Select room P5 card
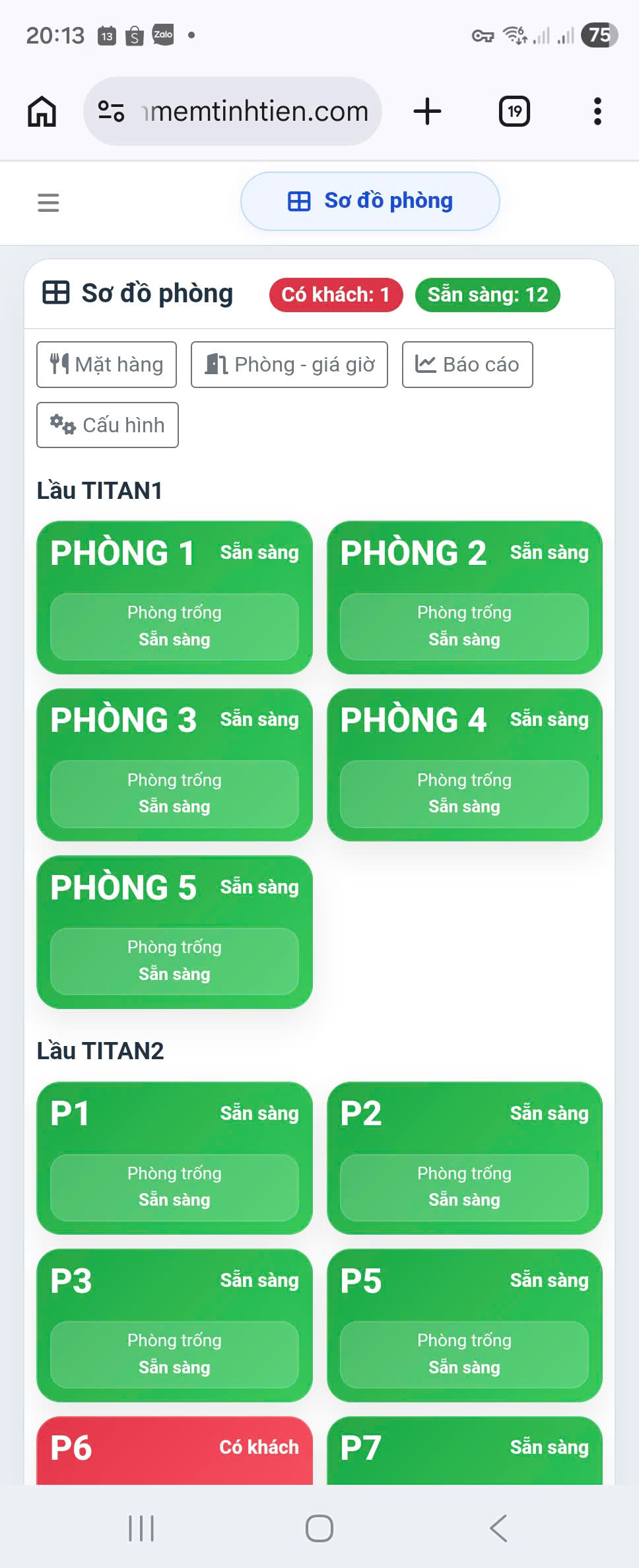 (x=464, y=1324)
